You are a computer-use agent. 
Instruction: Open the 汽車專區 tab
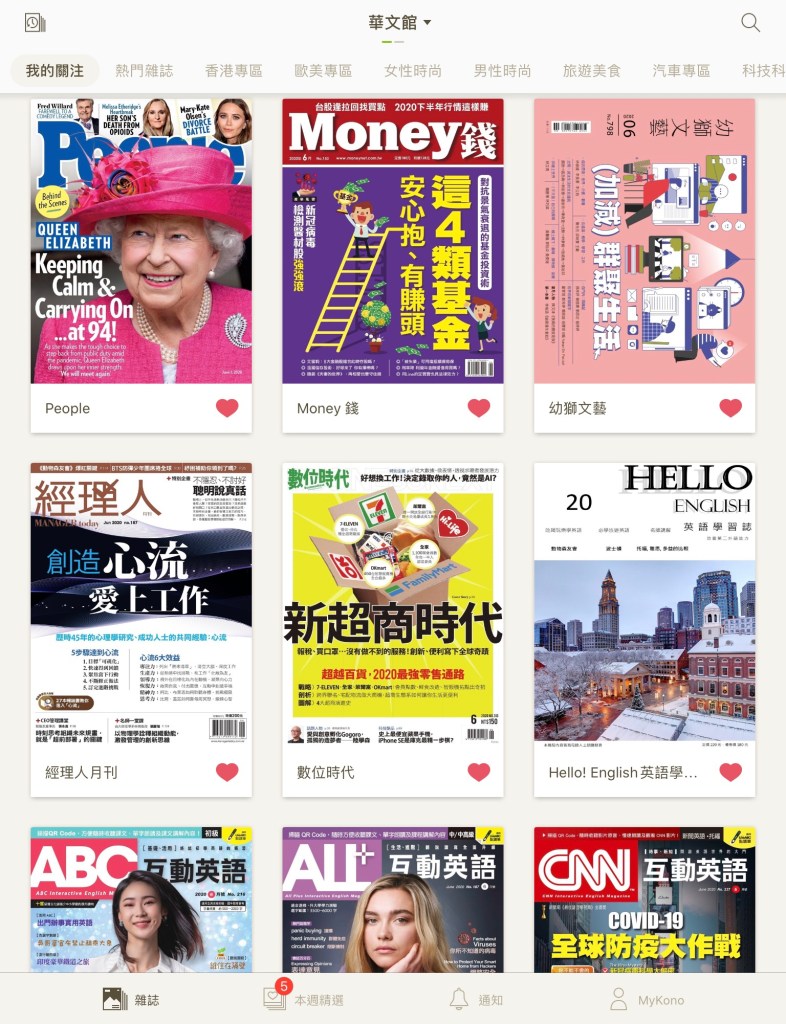(x=681, y=71)
